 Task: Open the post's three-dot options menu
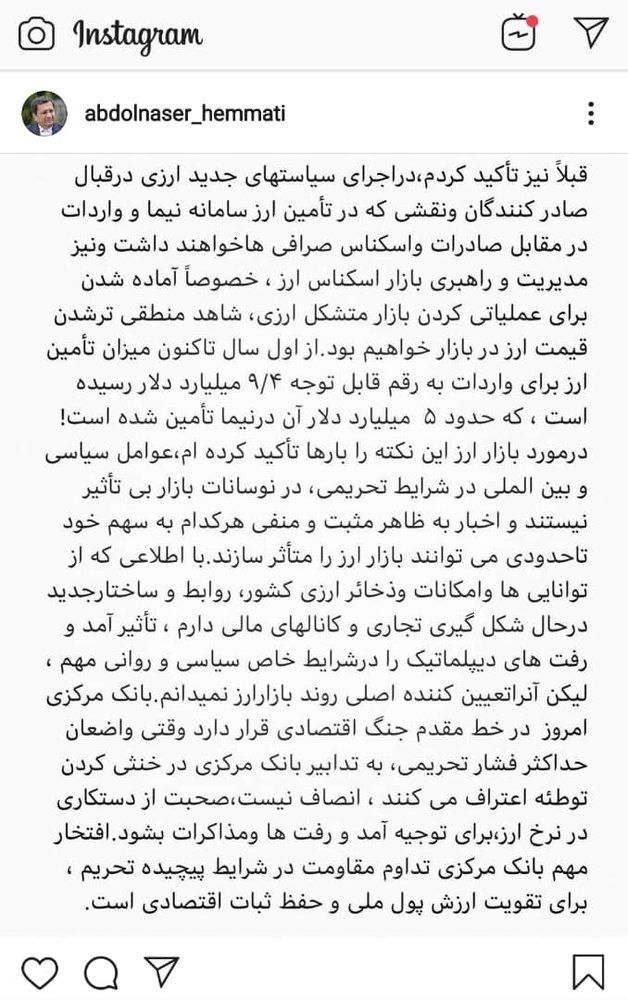coord(591,114)
